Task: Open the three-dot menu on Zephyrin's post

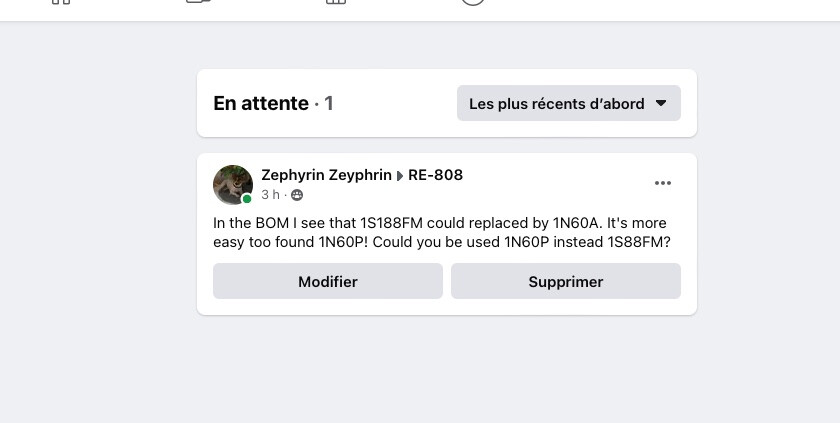Action: point(662,183)
